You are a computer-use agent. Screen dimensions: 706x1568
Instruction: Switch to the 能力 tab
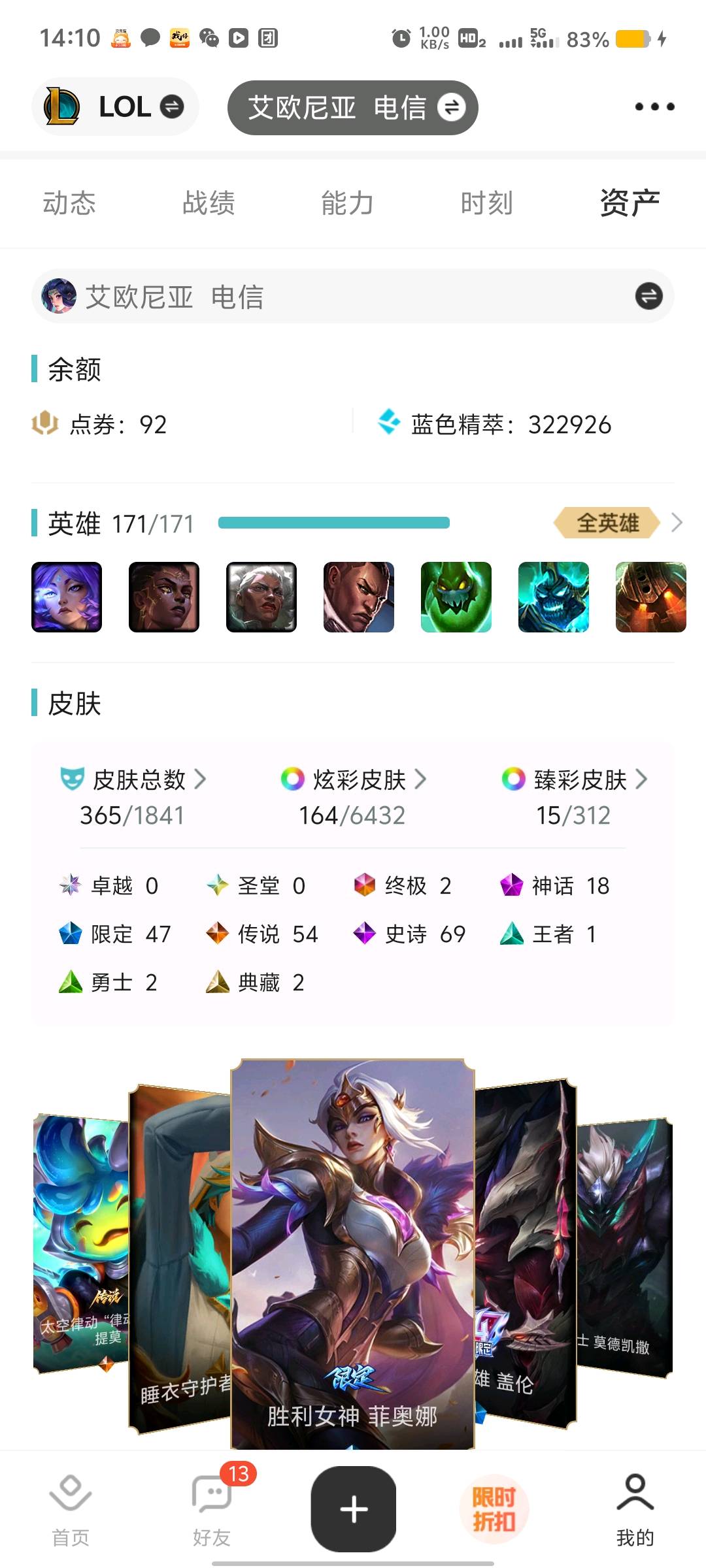(x=347, y=203)
